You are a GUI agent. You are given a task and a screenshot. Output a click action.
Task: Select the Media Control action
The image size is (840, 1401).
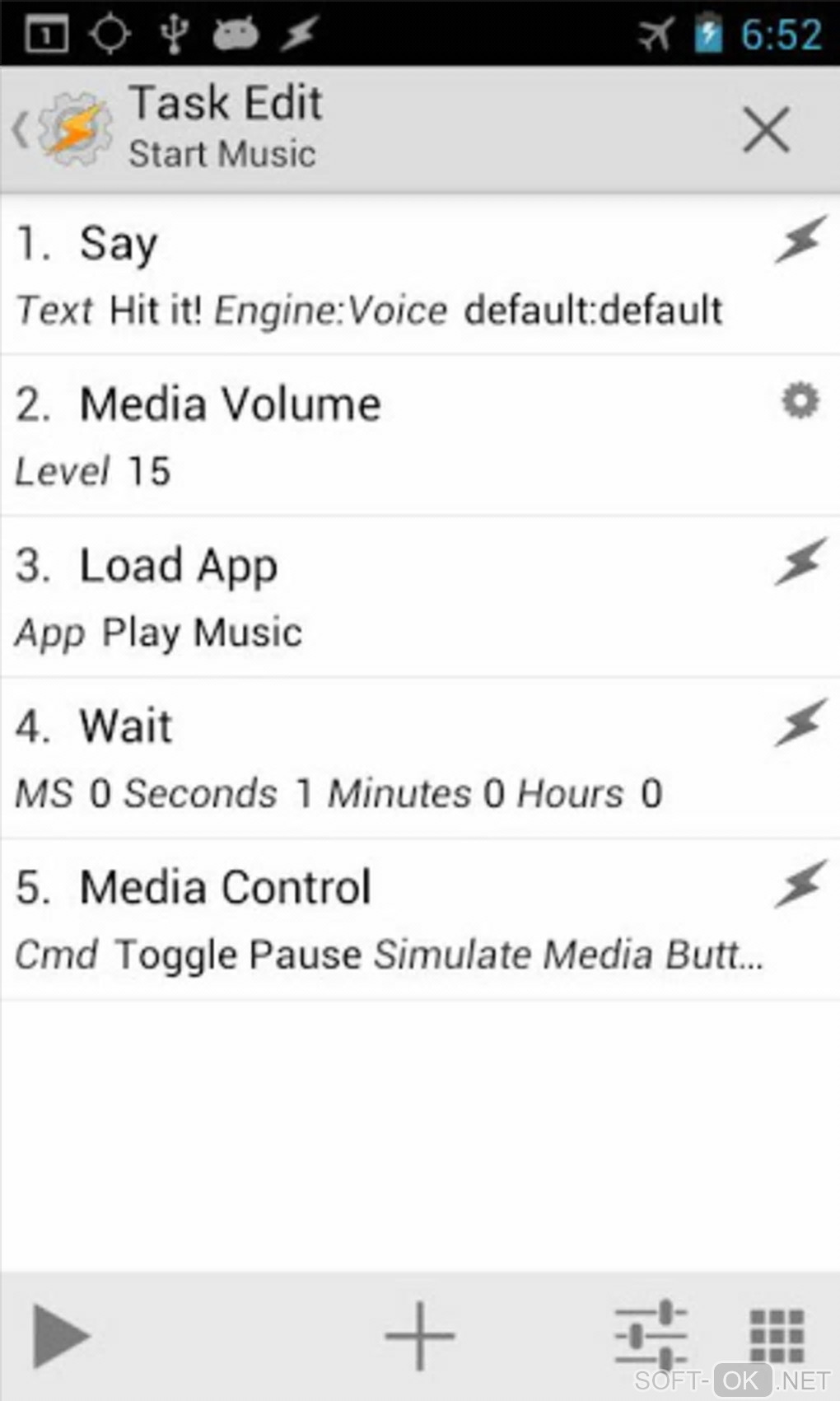tap(371, 920)
